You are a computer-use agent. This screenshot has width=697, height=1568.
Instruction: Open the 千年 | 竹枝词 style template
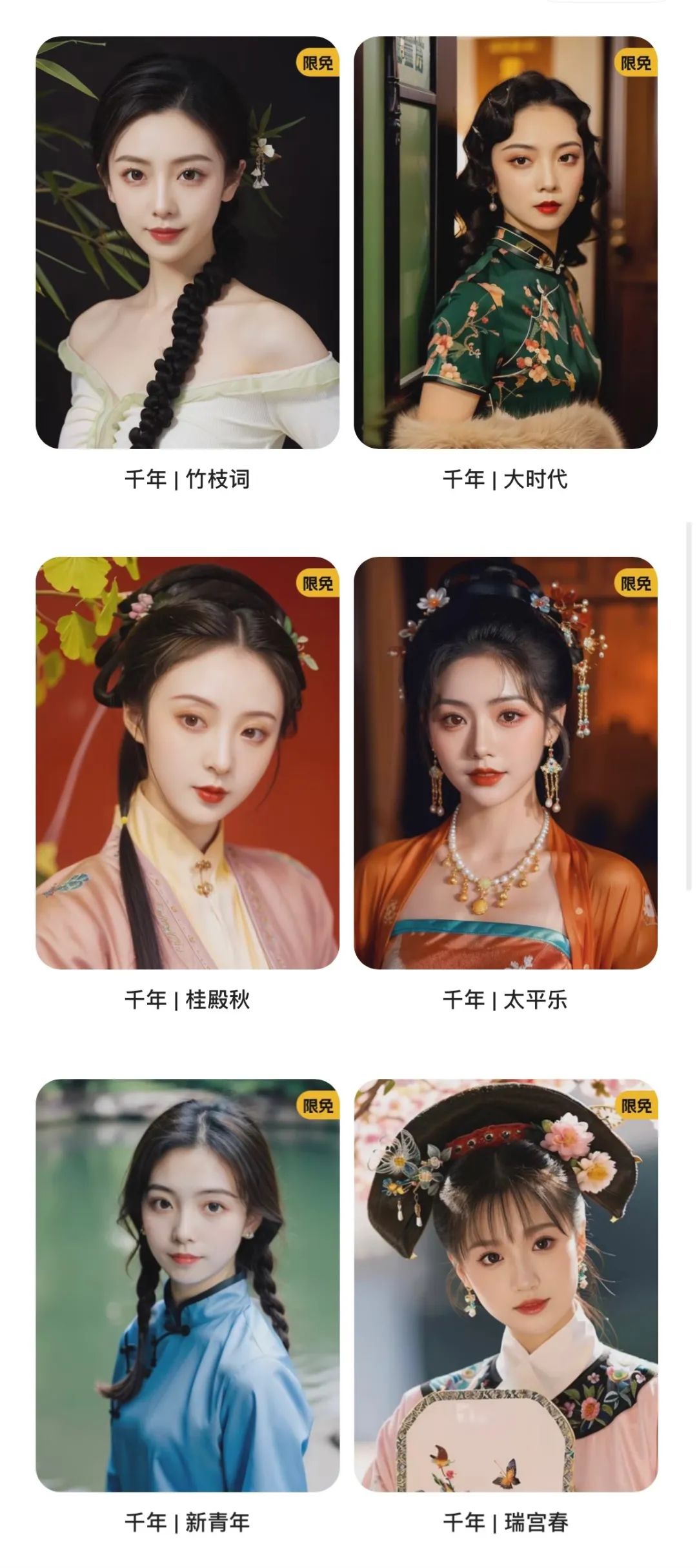tap(187, 243)
